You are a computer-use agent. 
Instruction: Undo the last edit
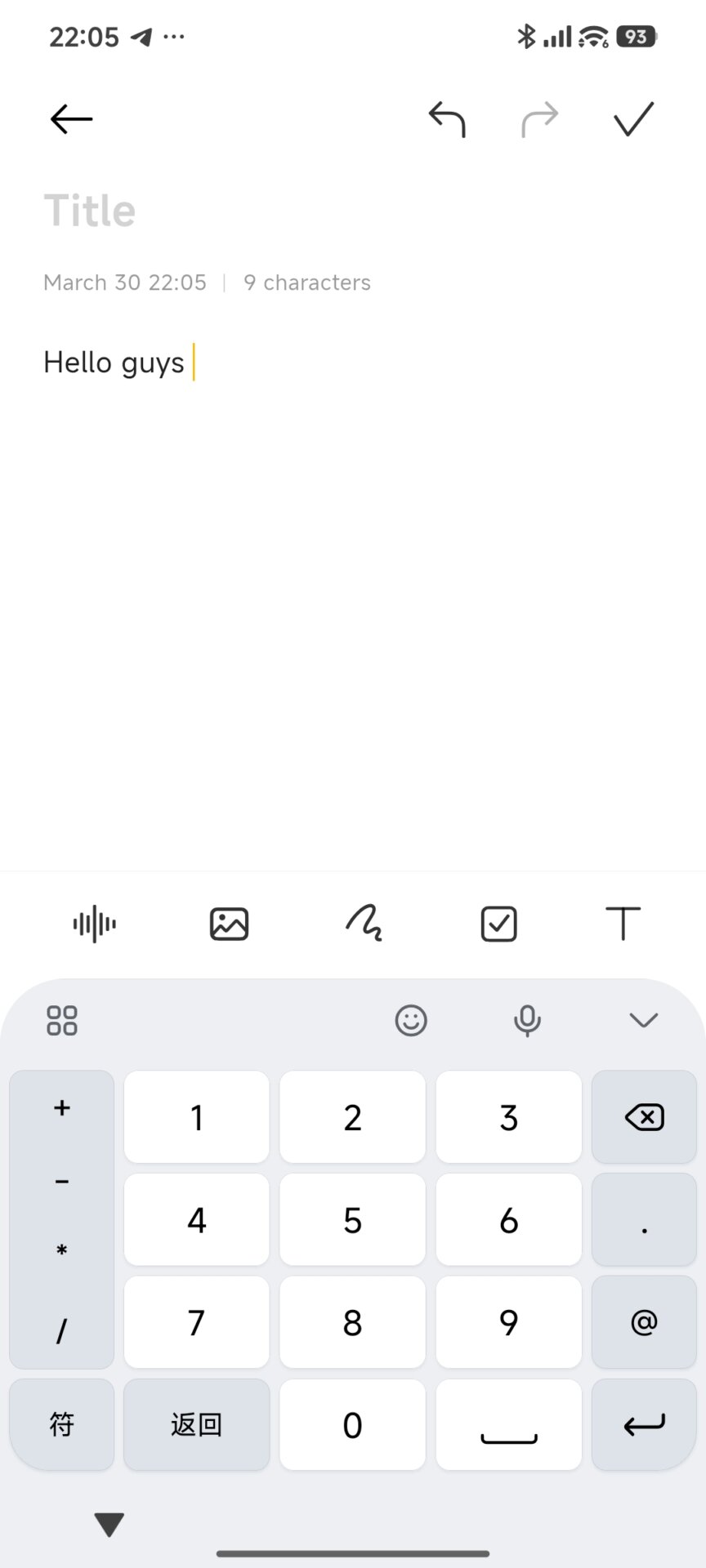[447, 118]
